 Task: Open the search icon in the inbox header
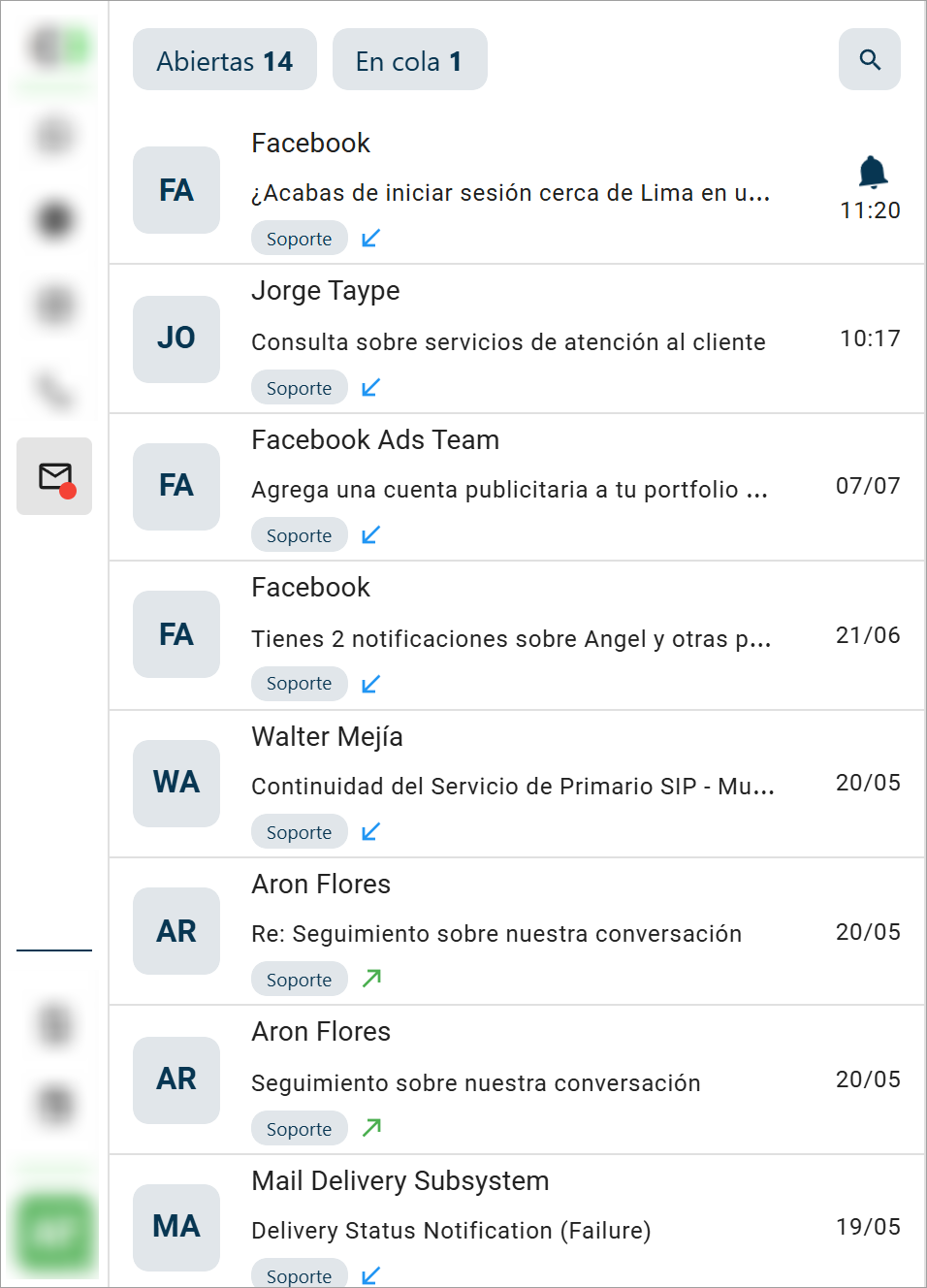pyautogui.click(x=868, y=59)
